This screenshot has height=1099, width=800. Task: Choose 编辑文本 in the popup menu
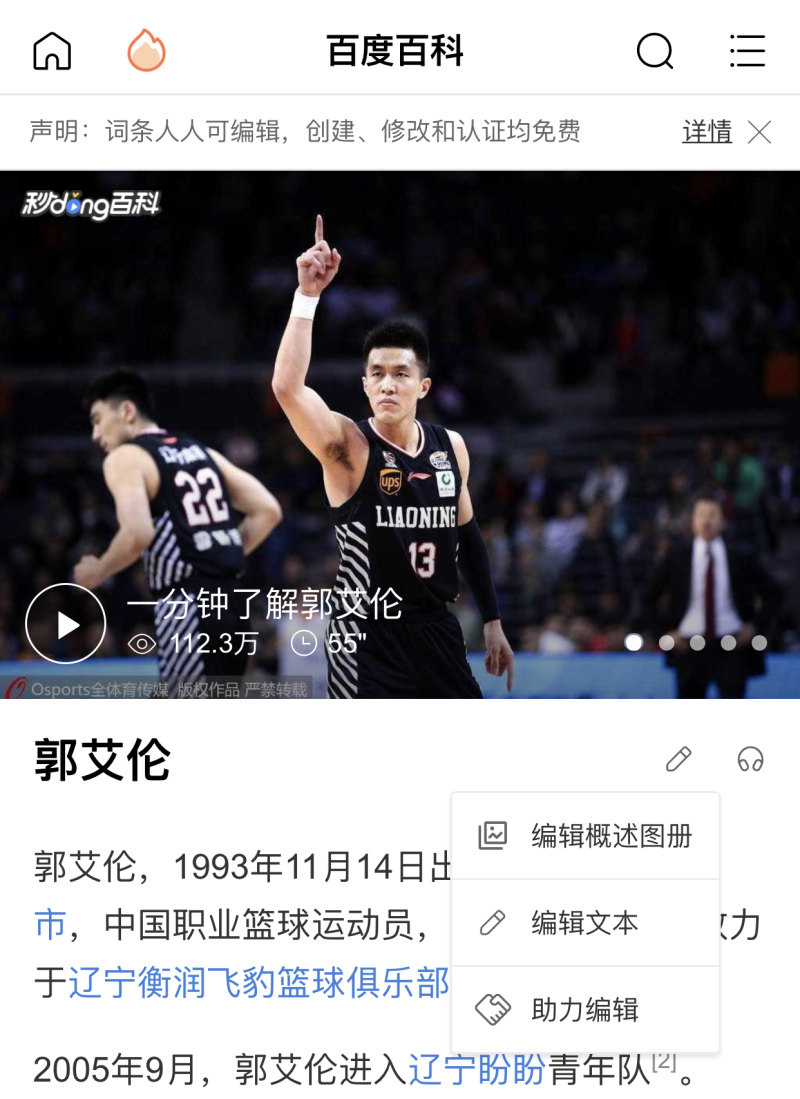click(x=586, y=923)
